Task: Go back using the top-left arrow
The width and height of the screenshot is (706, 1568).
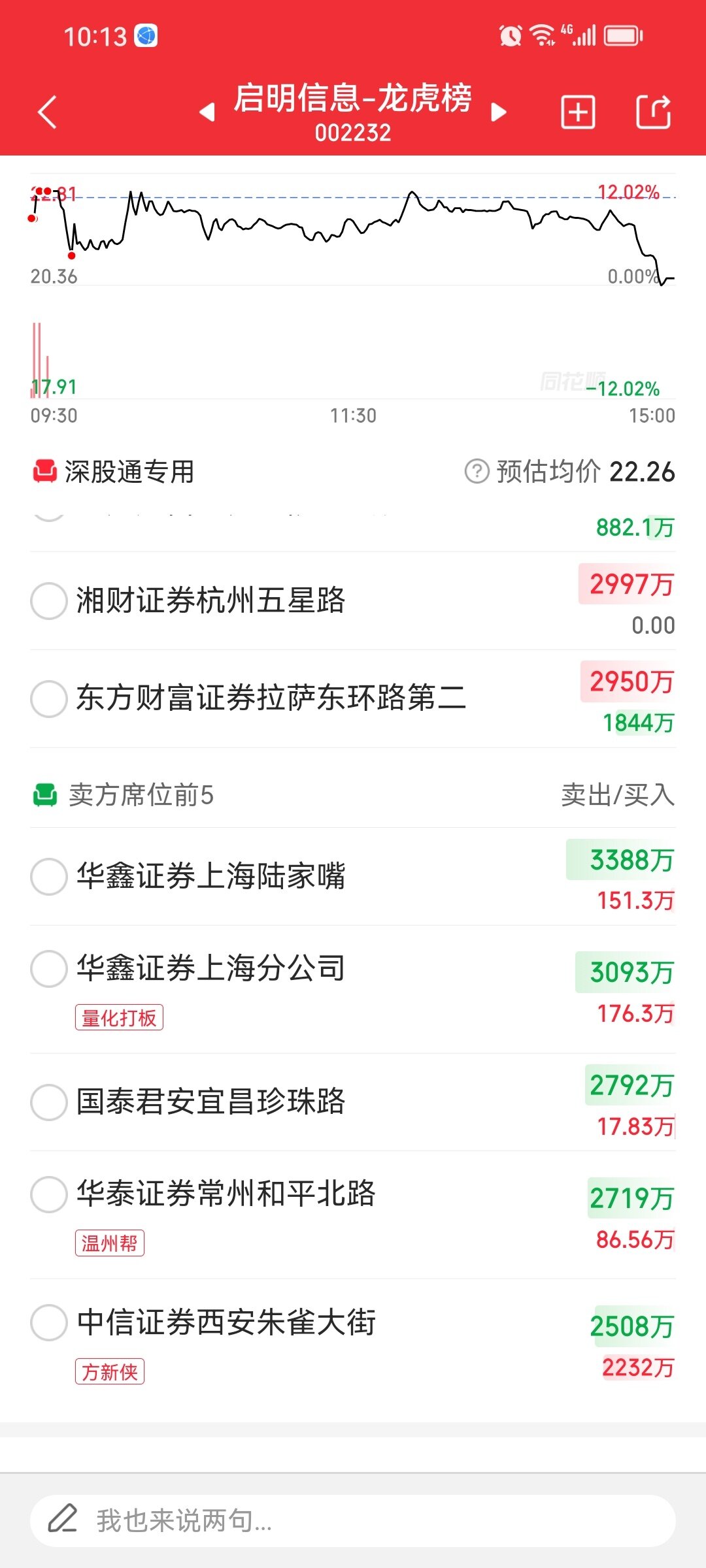Action: coord(48,112)
